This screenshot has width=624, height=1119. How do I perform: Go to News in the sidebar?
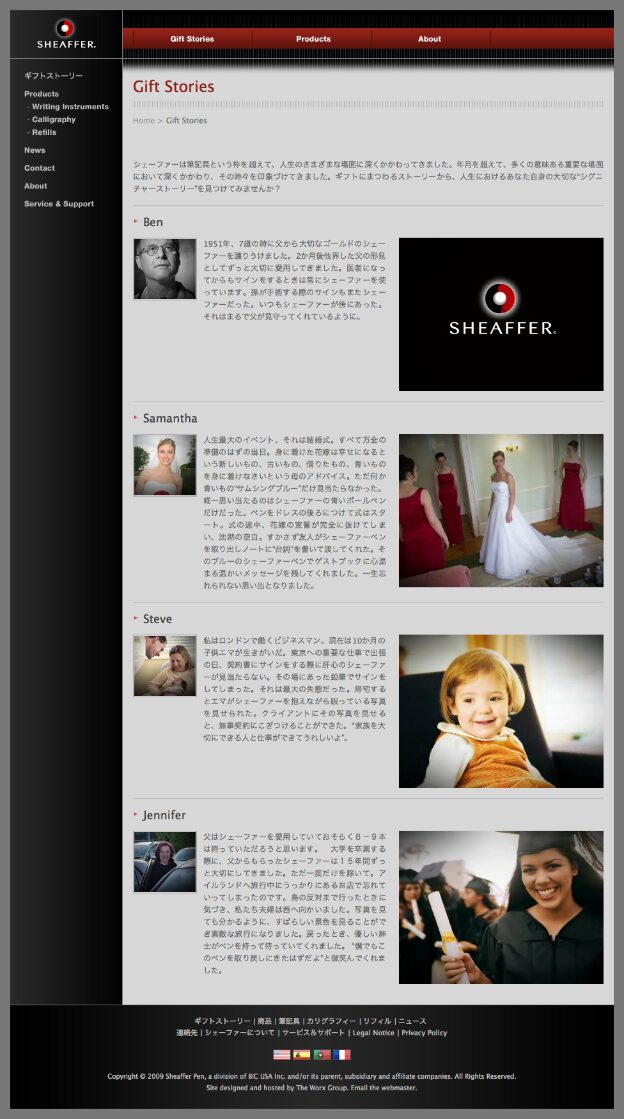pyautogui.click(x=35, y=150)
